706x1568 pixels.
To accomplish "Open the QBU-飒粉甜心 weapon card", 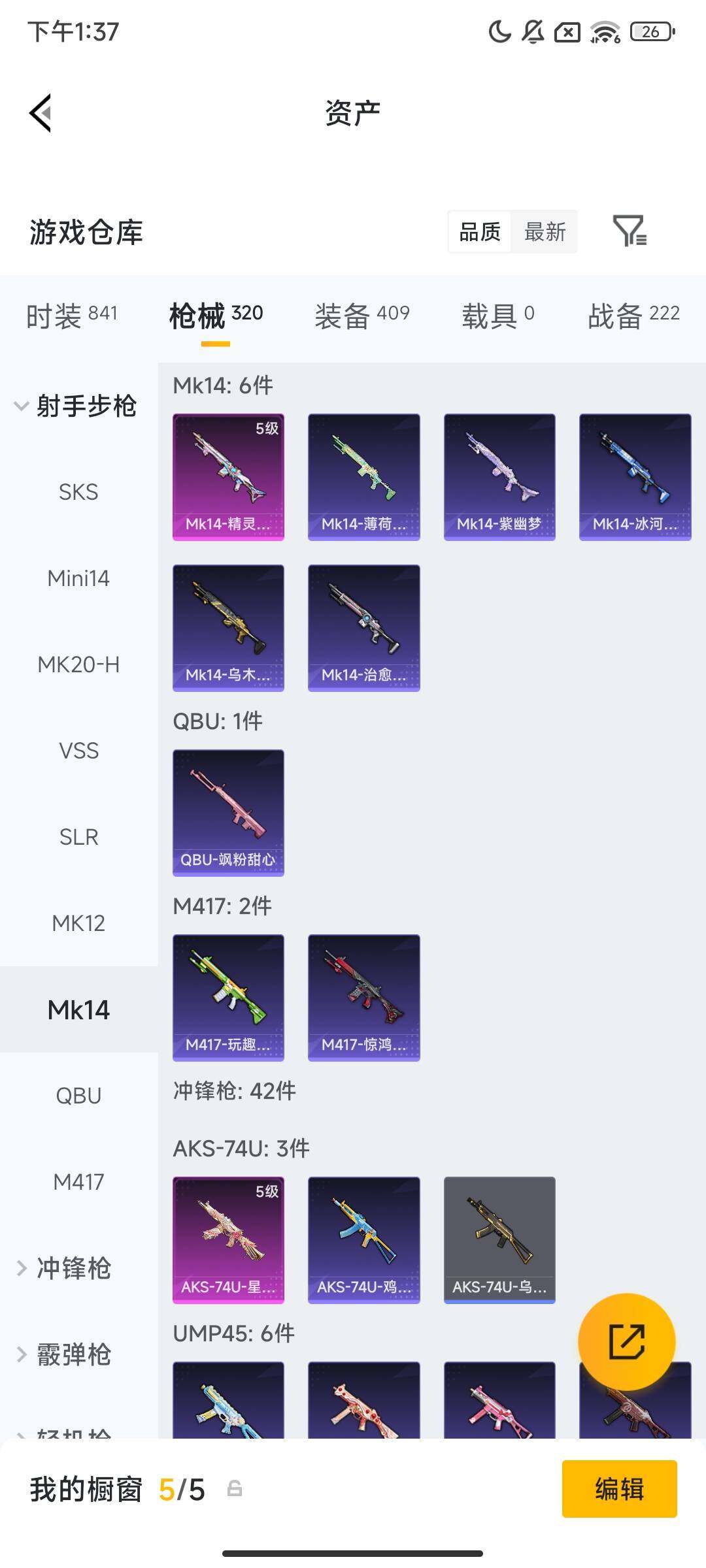I will pyautogui.click(x=228, y=812).
